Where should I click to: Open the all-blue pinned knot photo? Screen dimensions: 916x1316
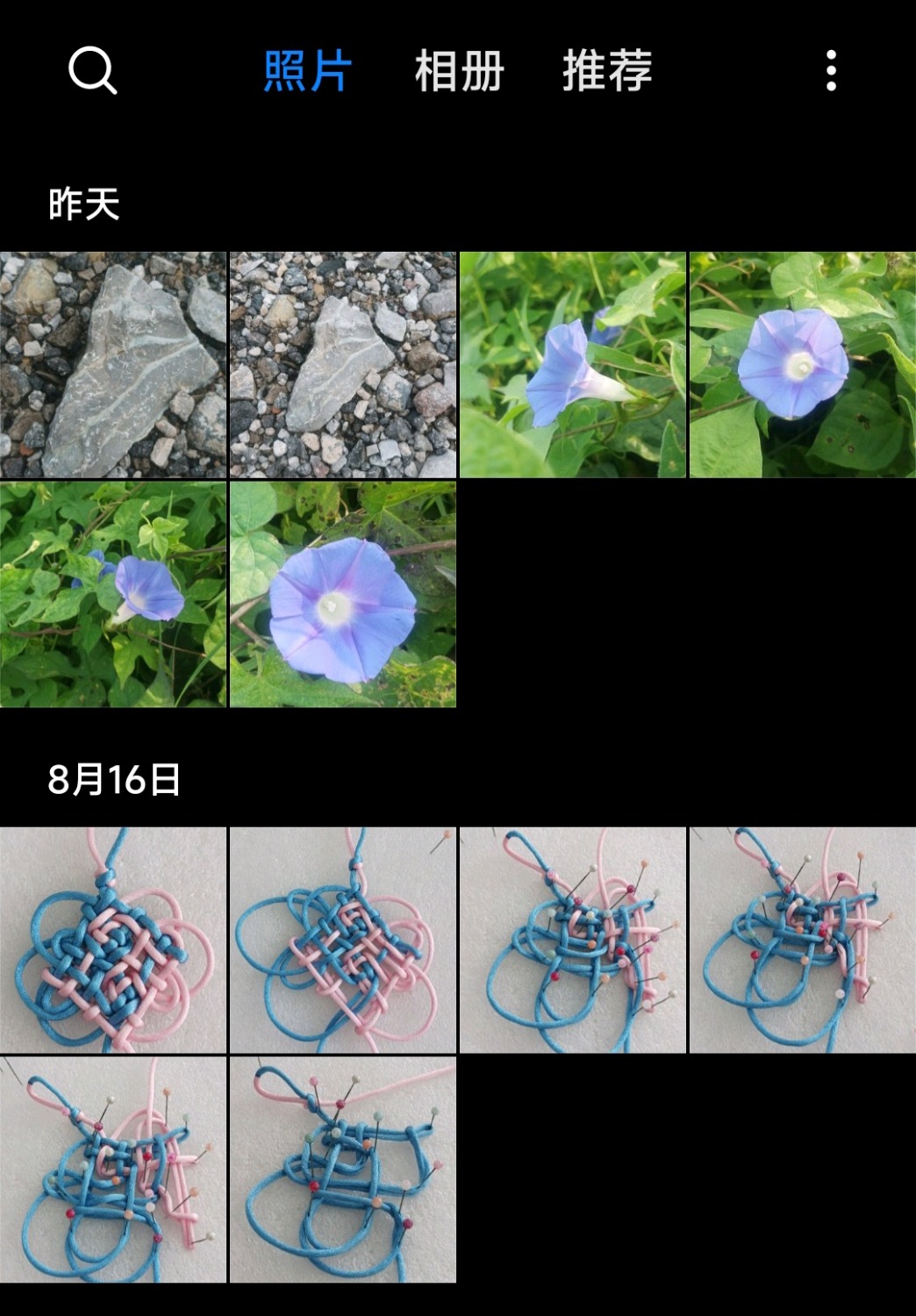343,1169
